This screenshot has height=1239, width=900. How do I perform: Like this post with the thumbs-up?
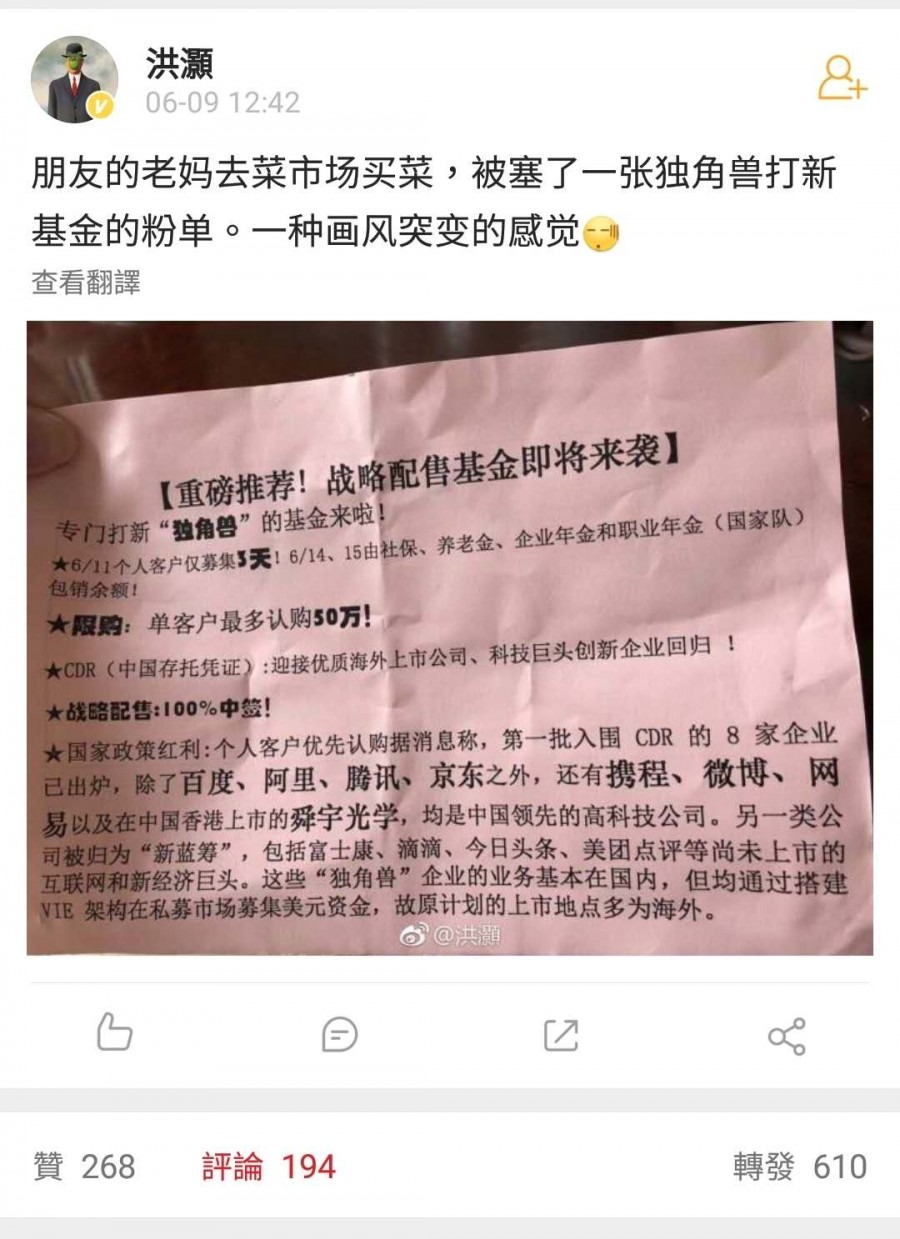pyautogui.click(x=114, y=1032)
